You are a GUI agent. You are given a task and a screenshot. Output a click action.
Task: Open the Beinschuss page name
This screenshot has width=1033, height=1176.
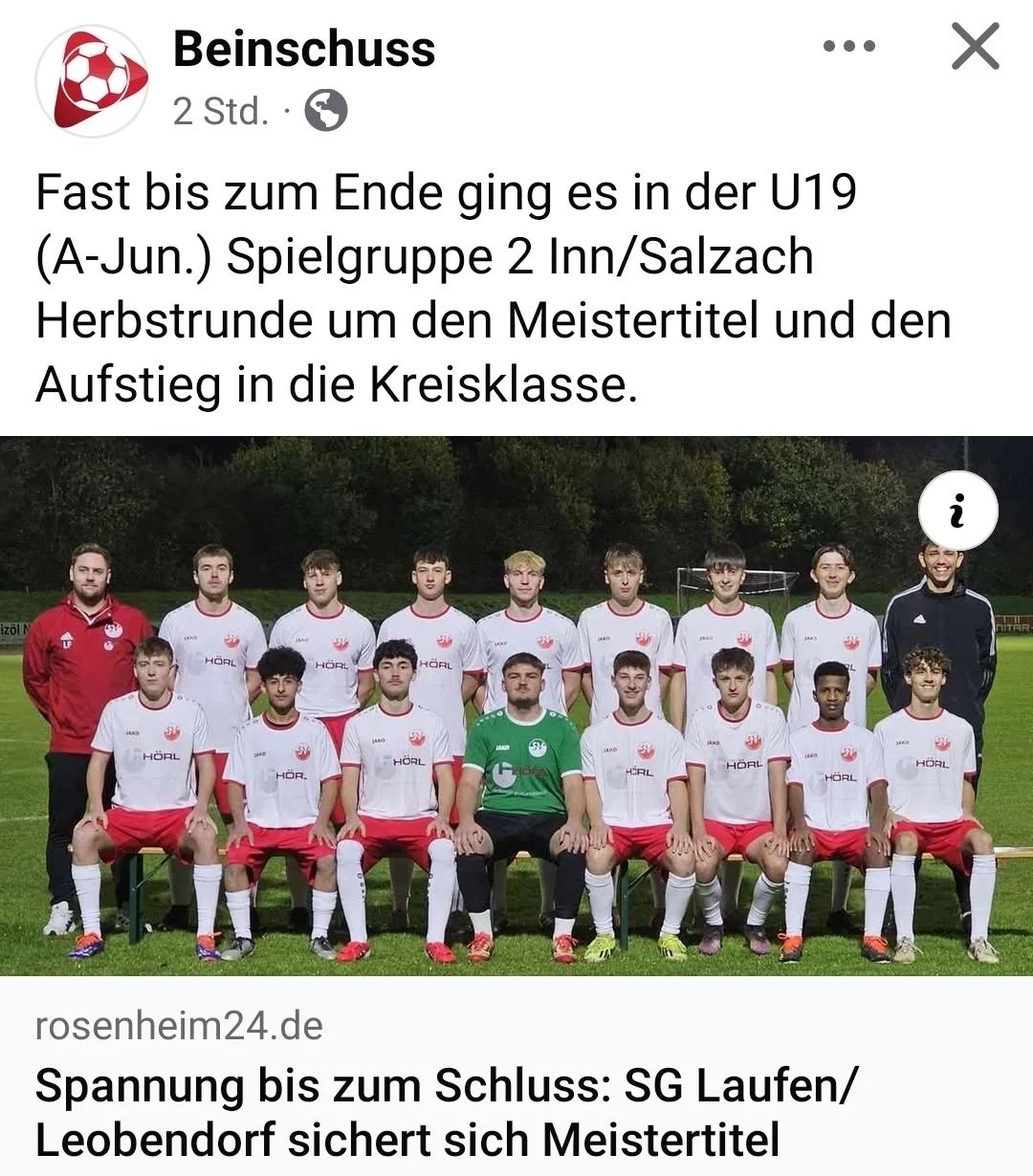(304, 49)
